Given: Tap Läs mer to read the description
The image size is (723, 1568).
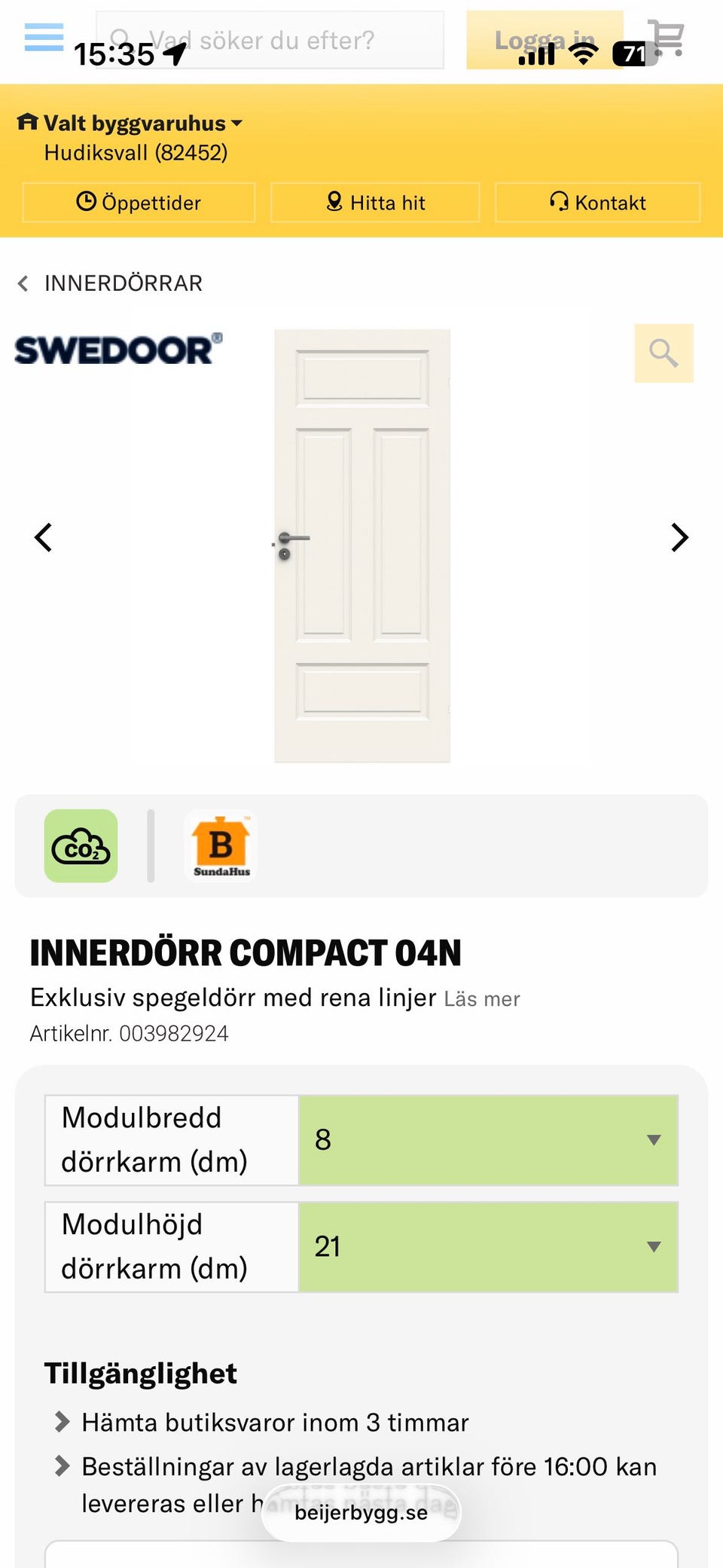Looking at the screenshot, I should point(482,999).
